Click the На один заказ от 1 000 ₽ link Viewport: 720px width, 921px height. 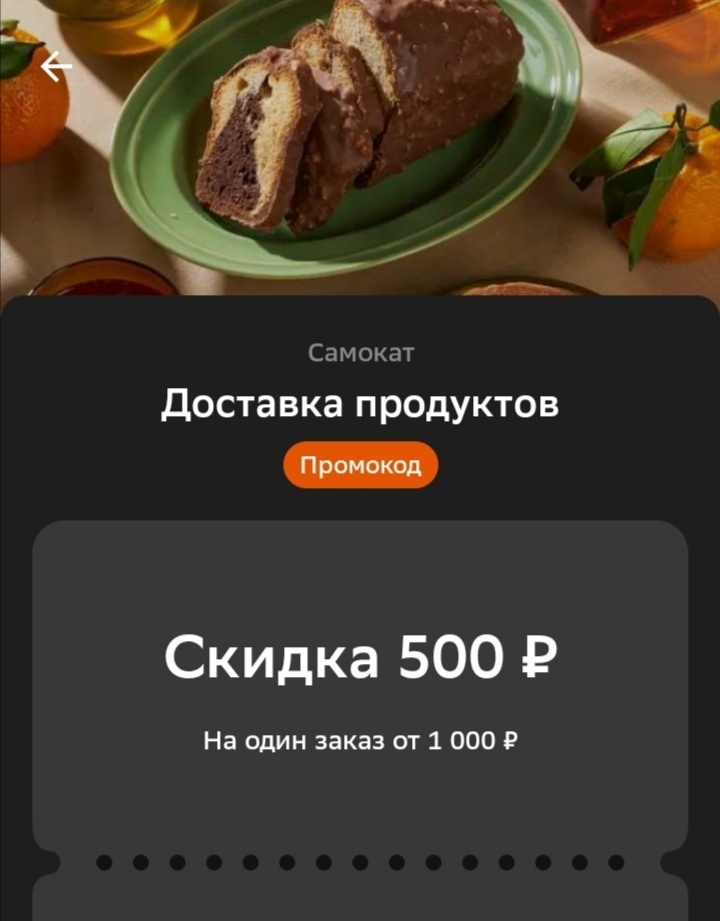click(x=362, y=738)
